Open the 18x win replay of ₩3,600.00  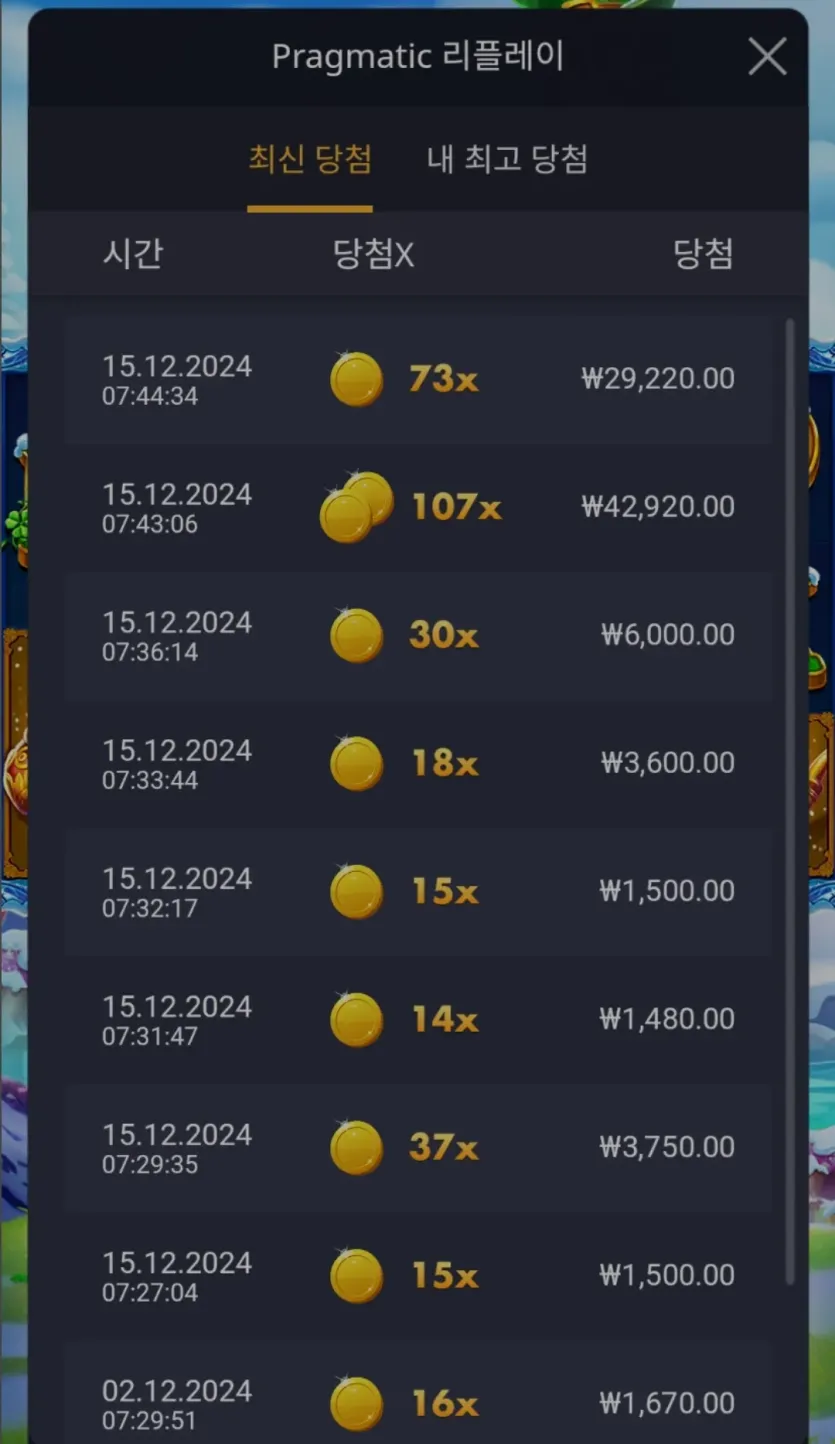[418, 763]
